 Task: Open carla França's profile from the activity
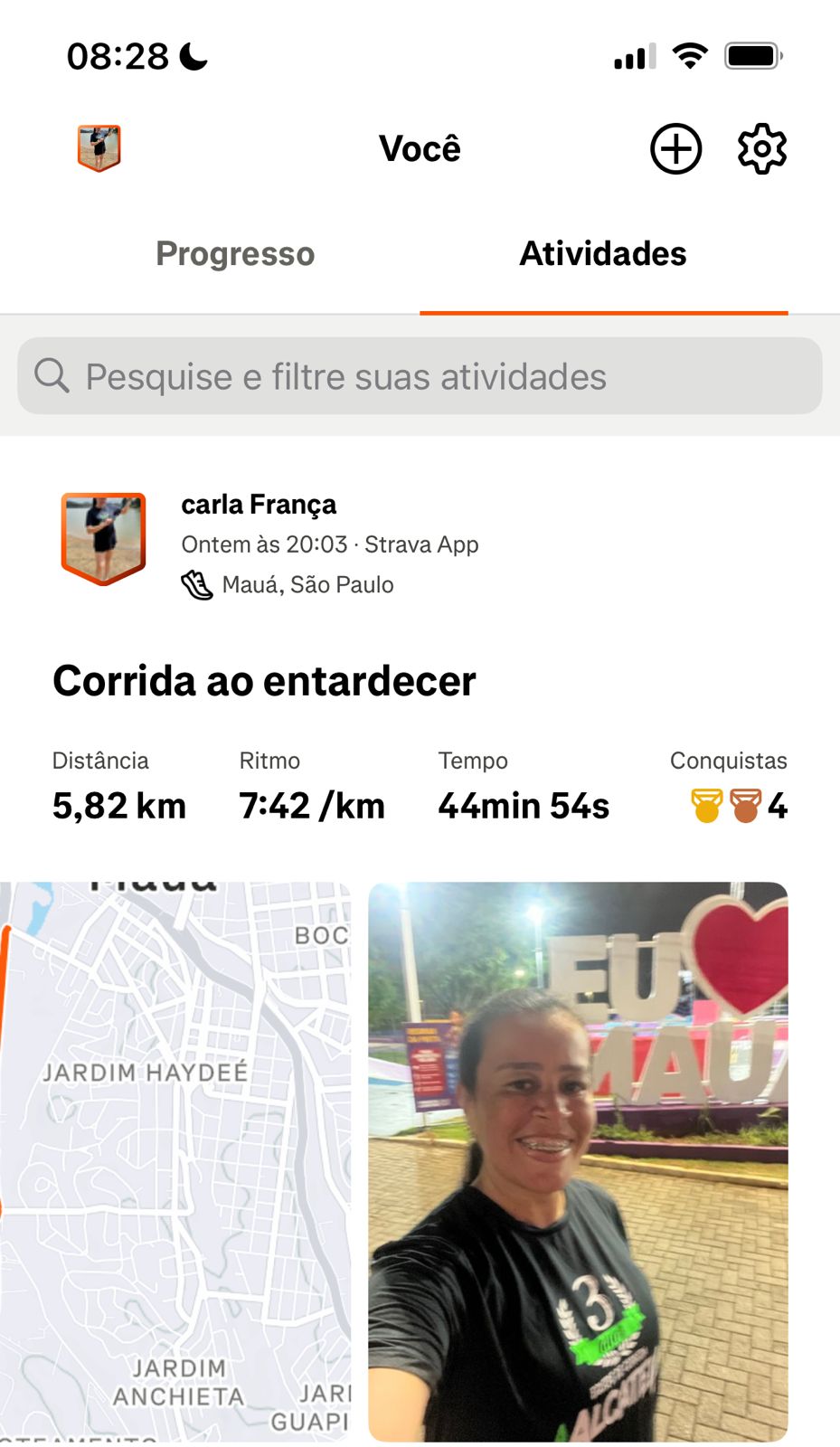pyautogui.click(x=259, y=505)
